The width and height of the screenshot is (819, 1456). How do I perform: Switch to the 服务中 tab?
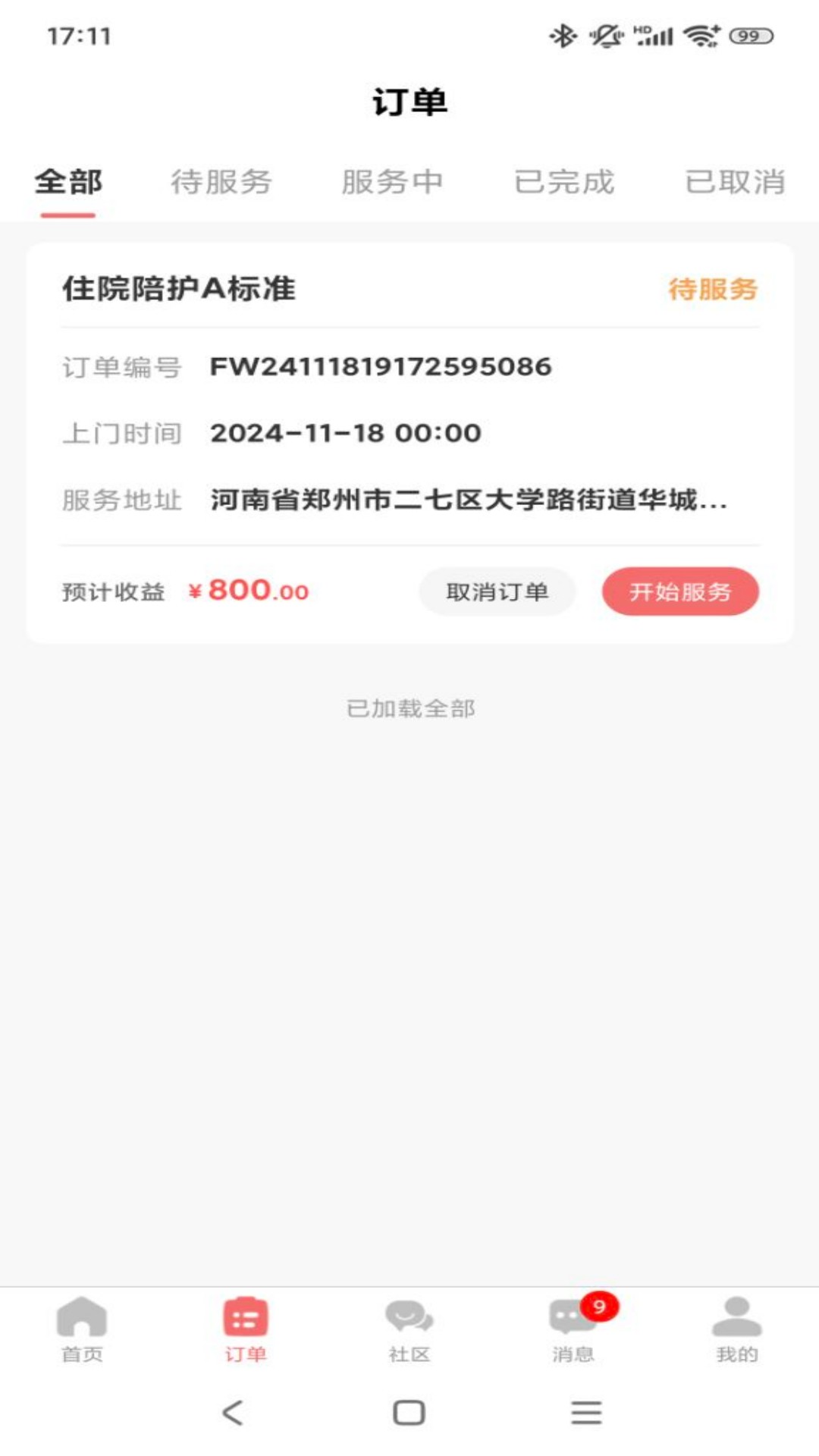394,181
